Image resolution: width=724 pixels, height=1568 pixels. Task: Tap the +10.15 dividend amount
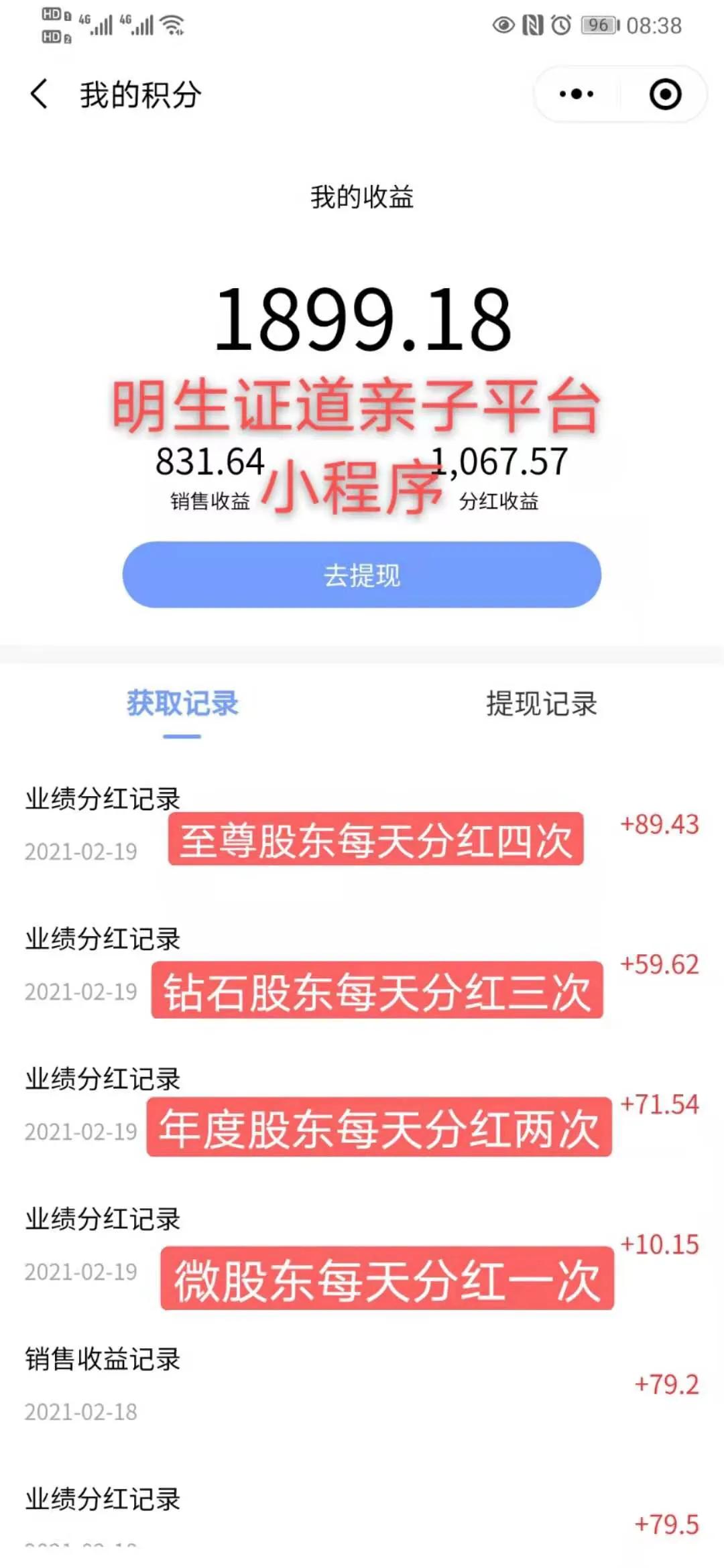pyautogui.click(x=660, y=1245)
